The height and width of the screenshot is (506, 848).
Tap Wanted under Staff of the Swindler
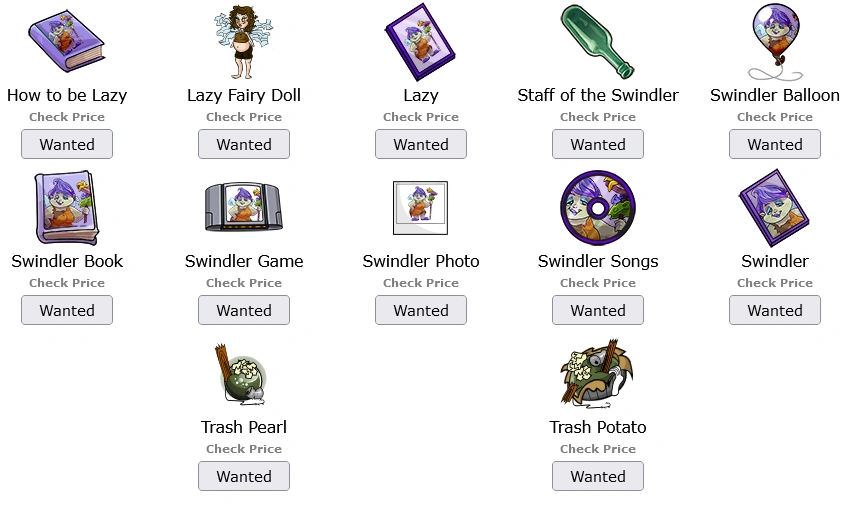[598, 144]
